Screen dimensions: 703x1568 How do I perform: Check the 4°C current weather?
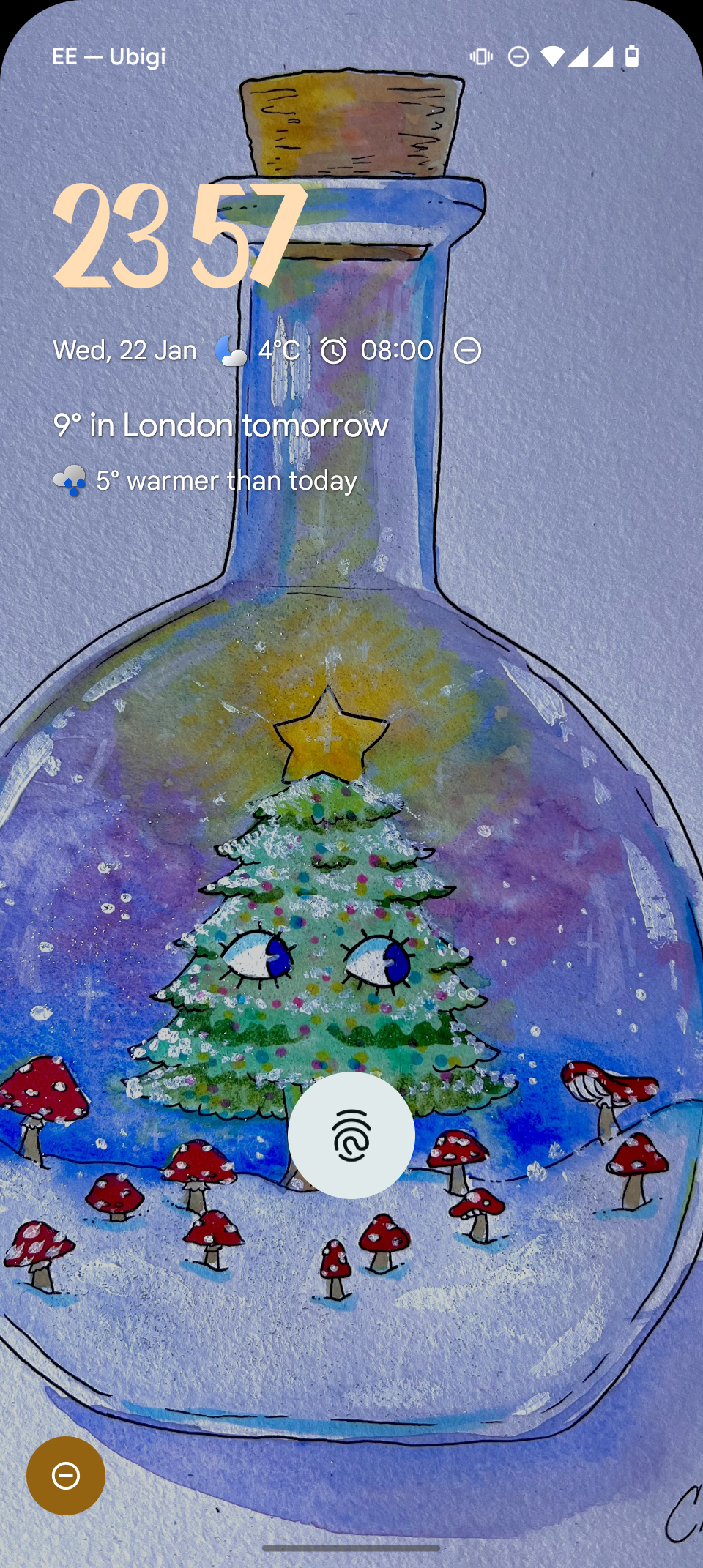click(258, 351)
